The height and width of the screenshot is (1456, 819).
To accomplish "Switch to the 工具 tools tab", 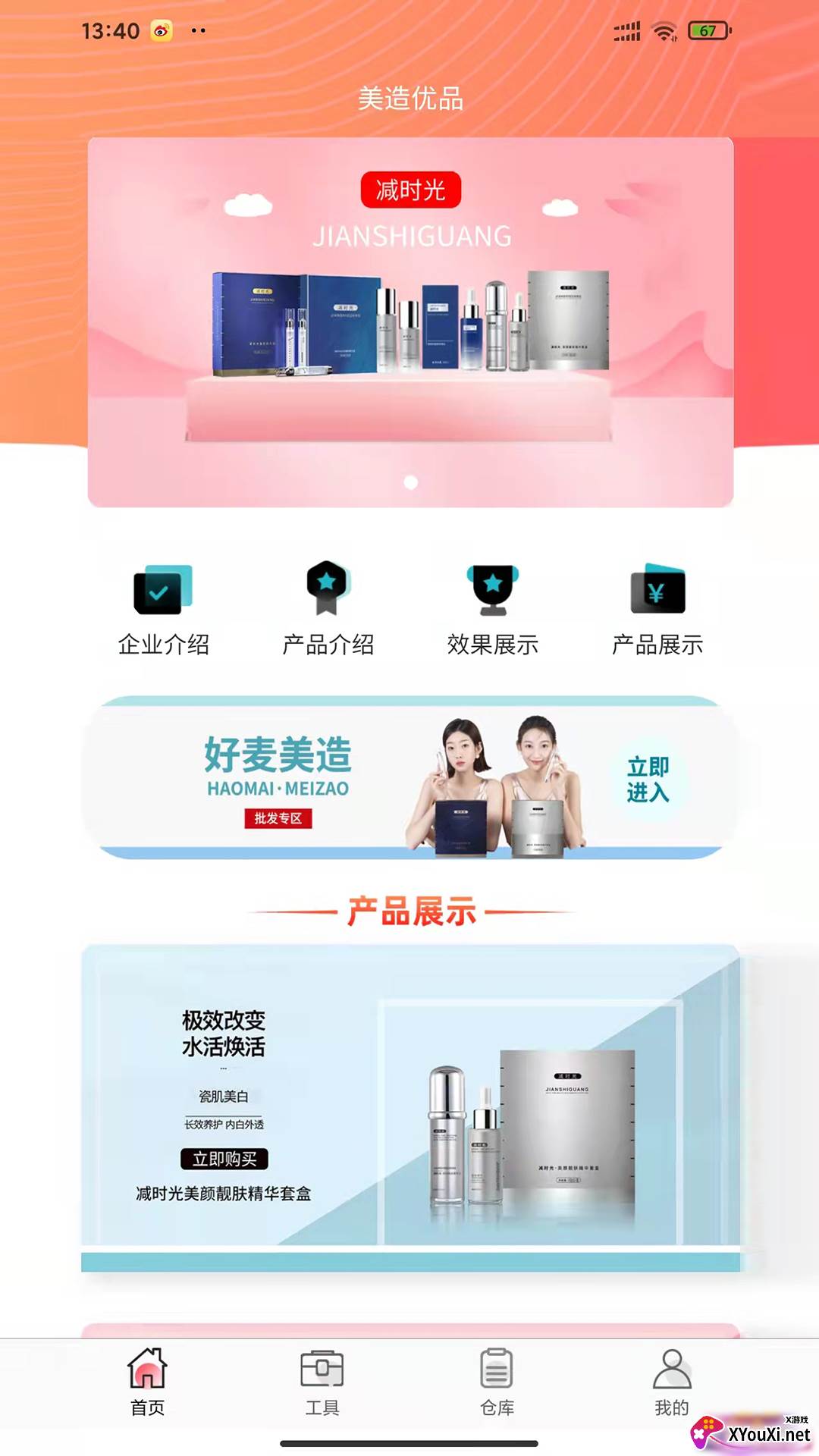I will coord(322,1382).
